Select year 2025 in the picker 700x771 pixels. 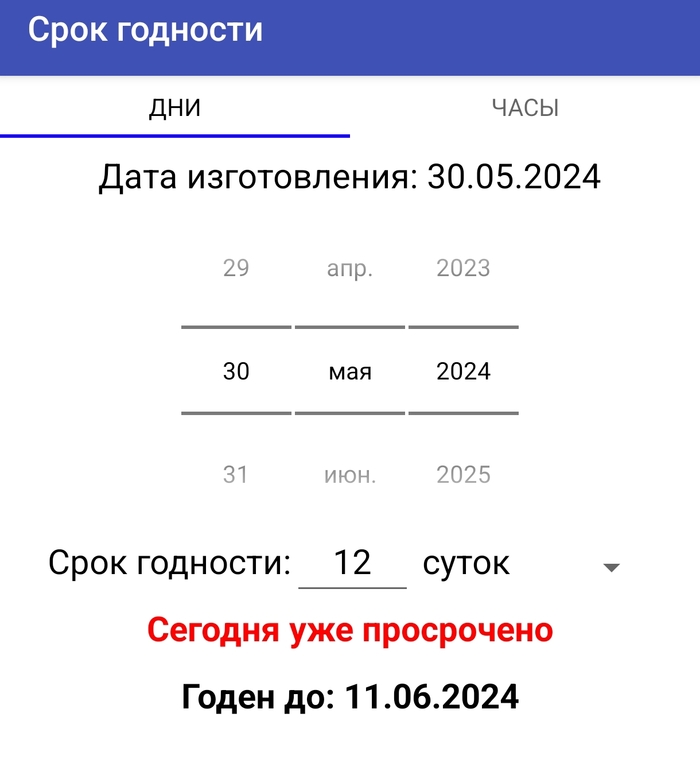463,474
